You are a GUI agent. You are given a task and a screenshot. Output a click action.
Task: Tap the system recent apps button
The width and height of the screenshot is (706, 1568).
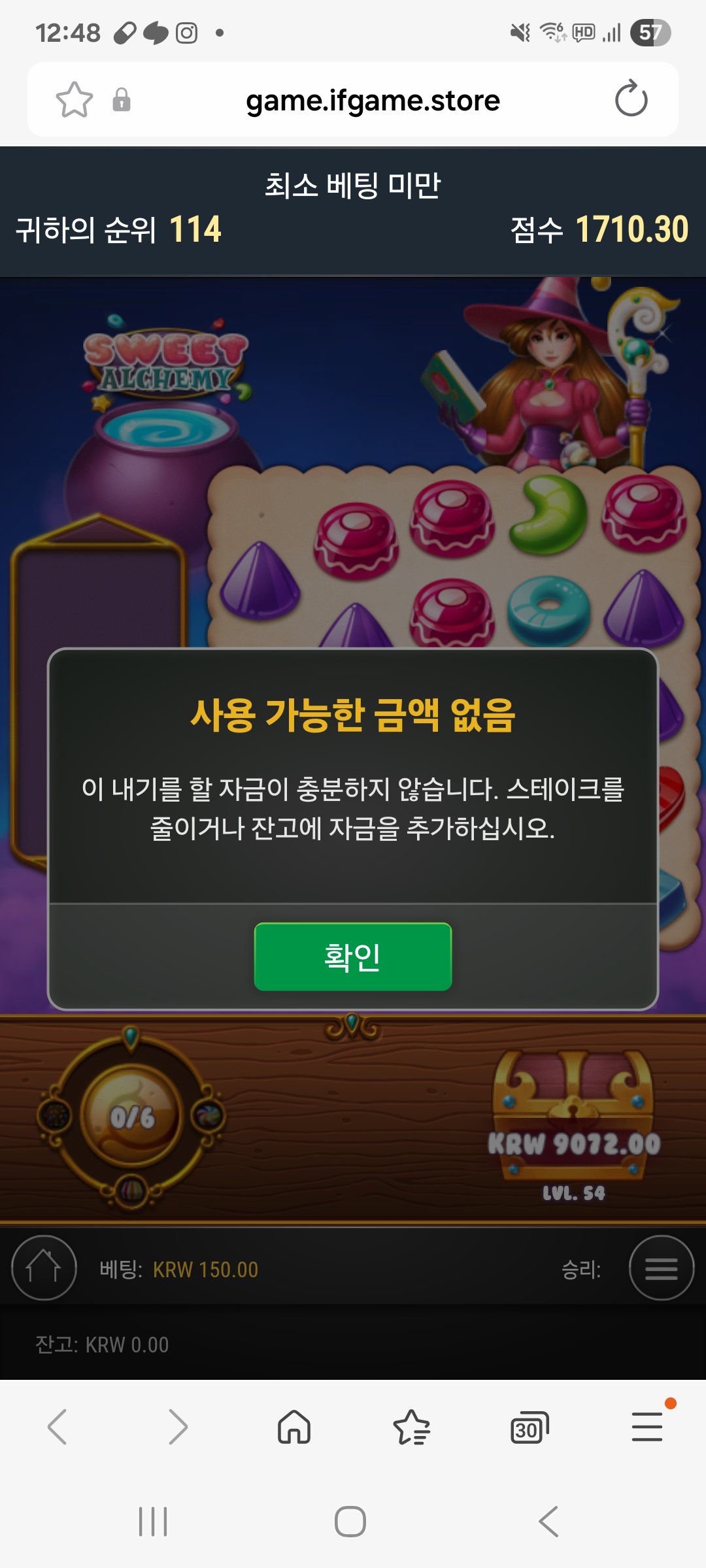click(153, 1522)
